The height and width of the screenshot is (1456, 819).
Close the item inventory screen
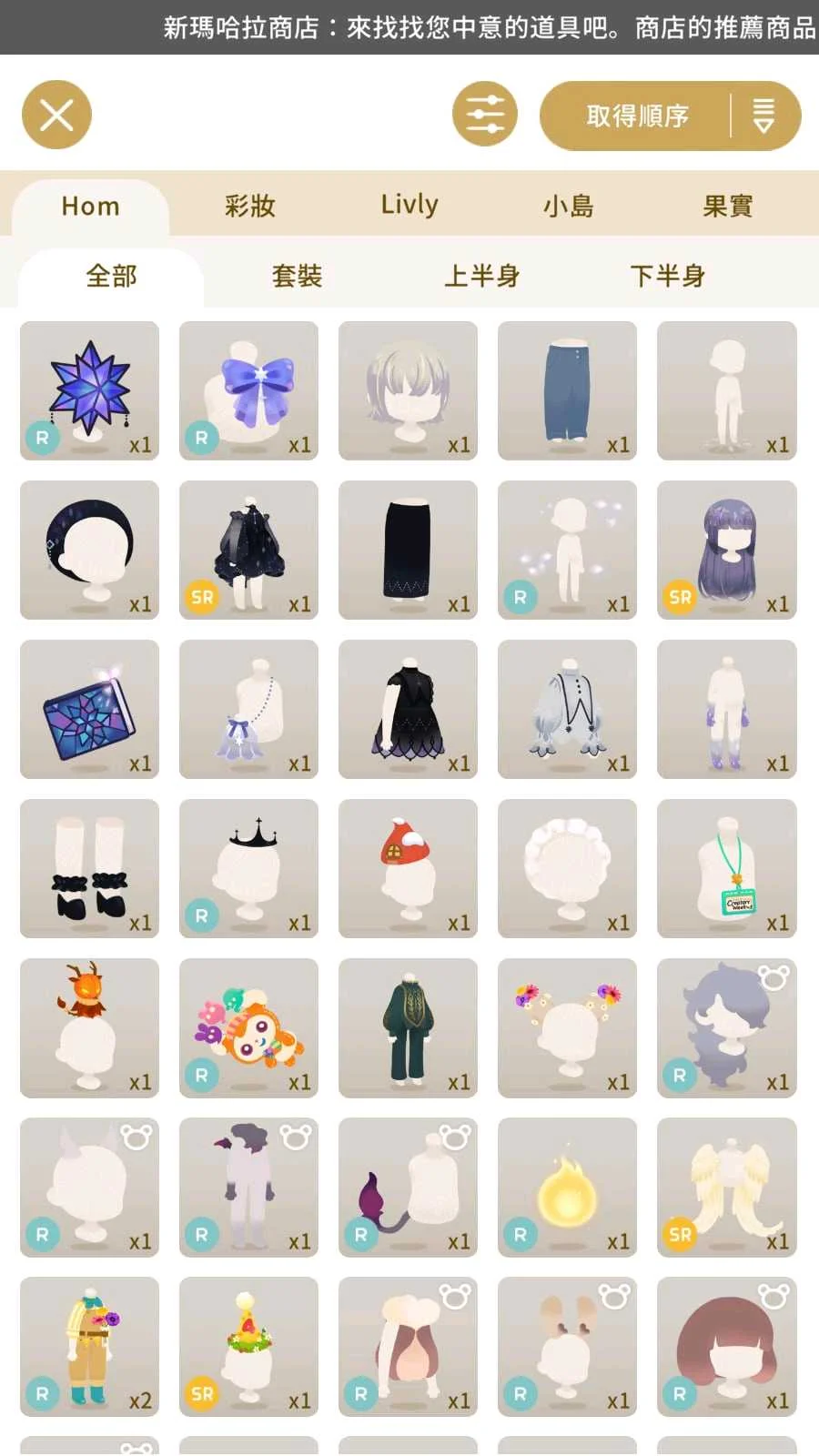pos(56,116)
